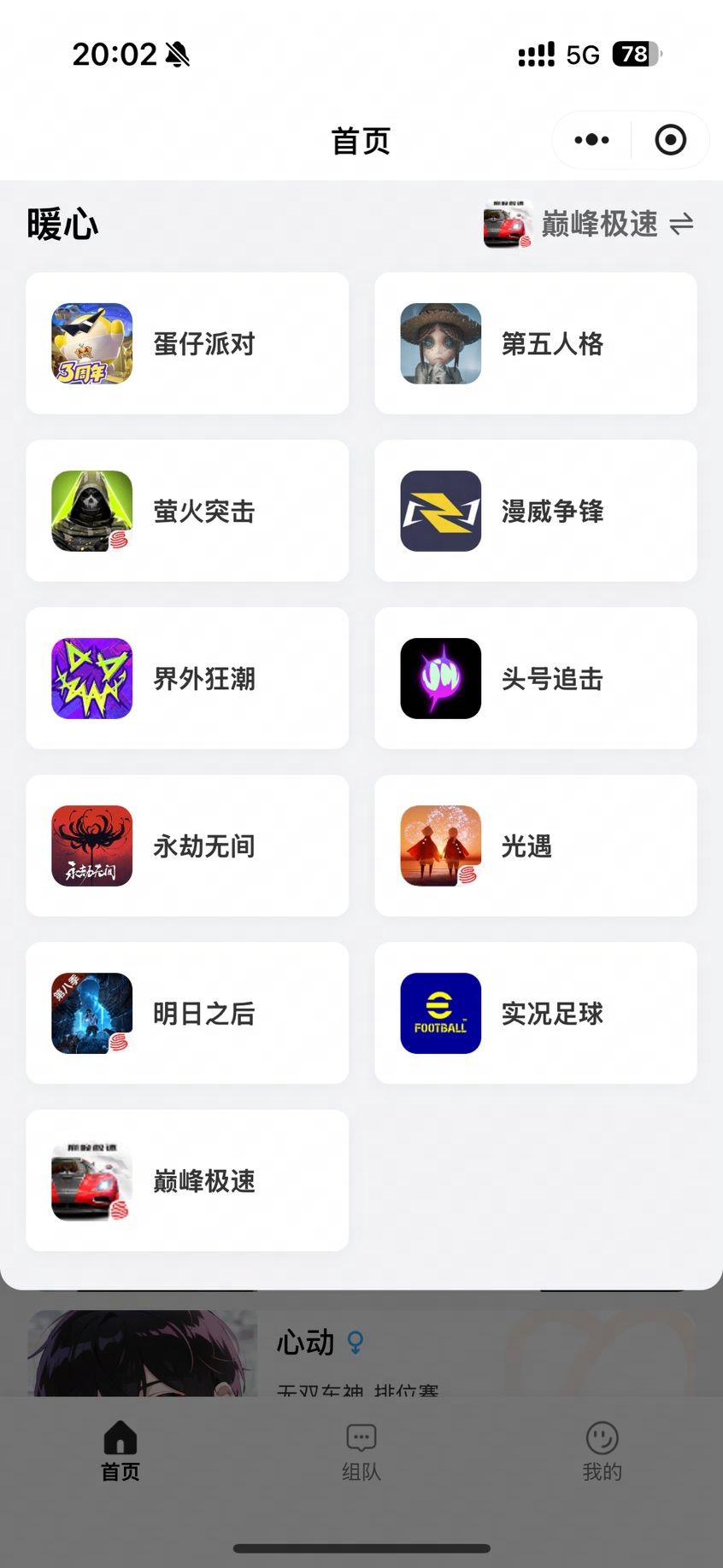Open the 永劫无间 game icon
The width and height of the screenshot is (723, 1568).
click(90, 845)
